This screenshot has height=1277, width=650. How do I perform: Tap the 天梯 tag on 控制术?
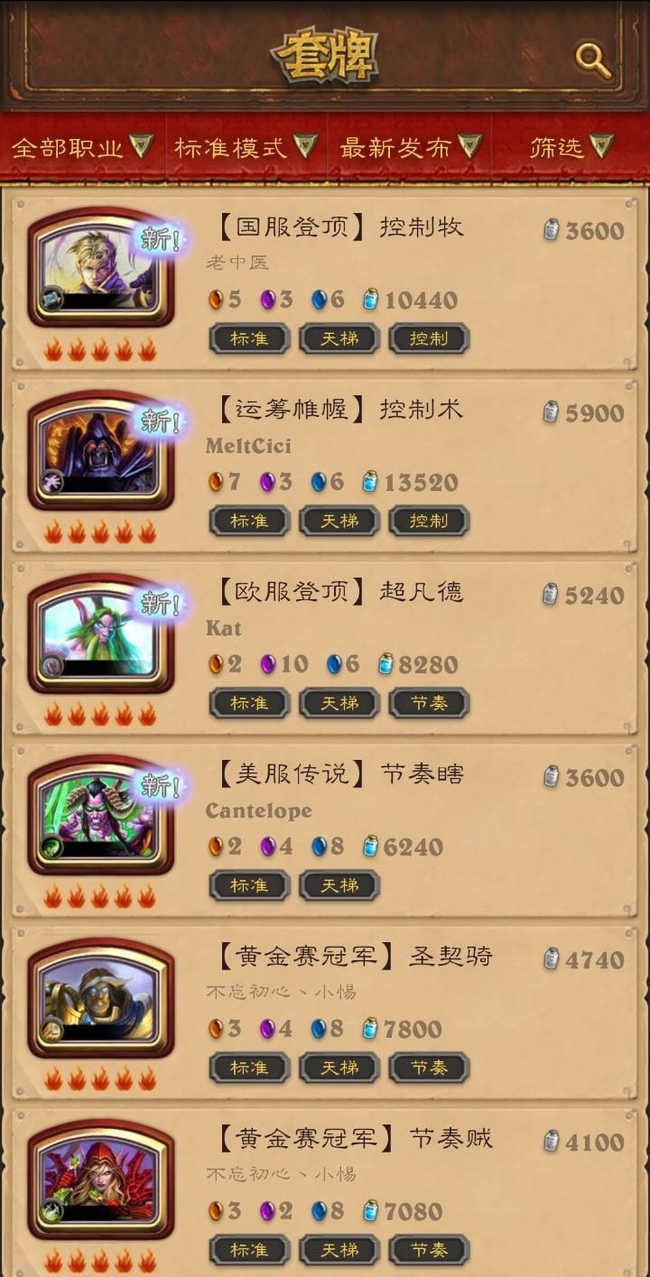339,521
